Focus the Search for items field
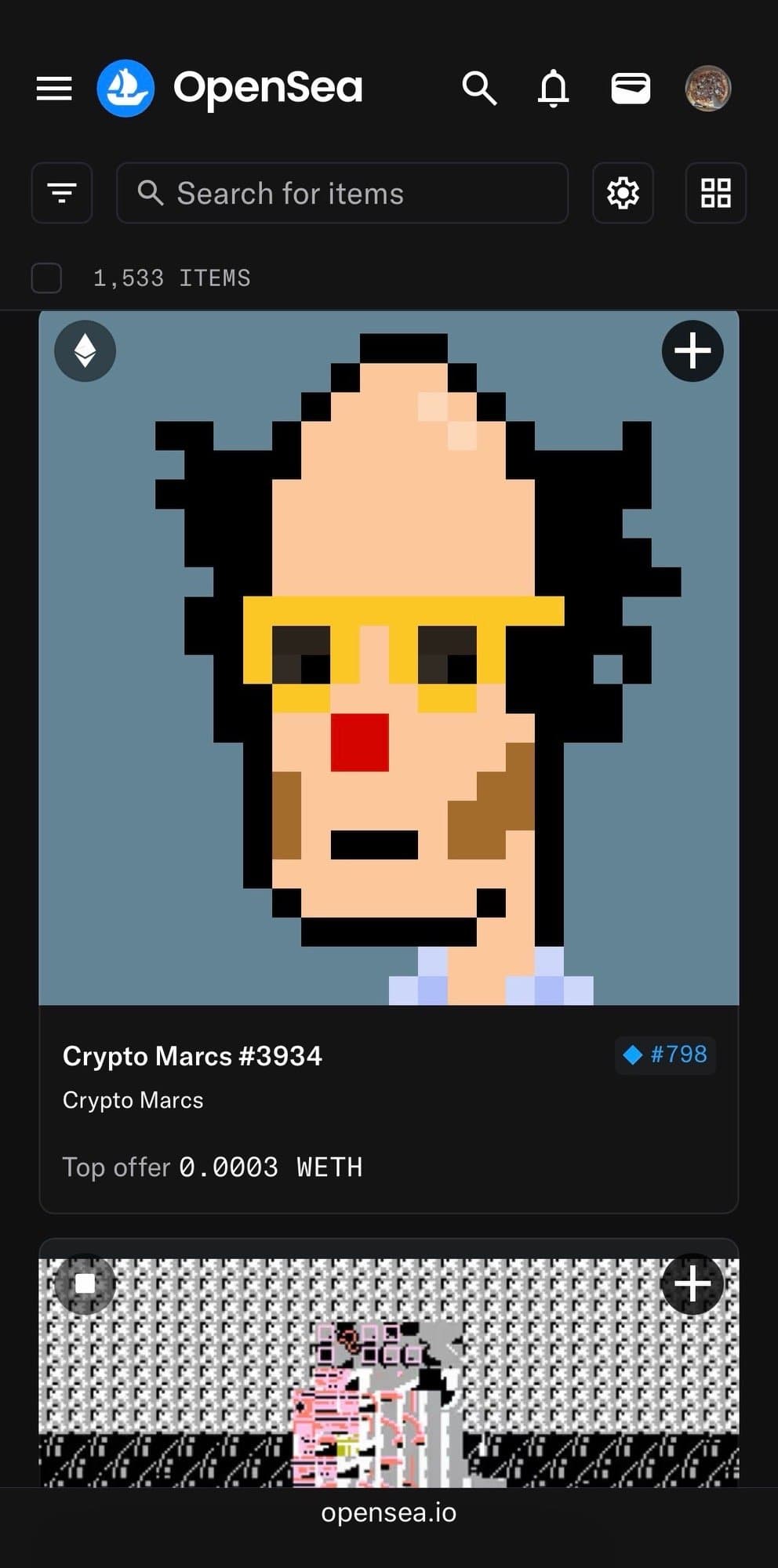Screen dimensions: 778x1568 (x=342, y=193)
